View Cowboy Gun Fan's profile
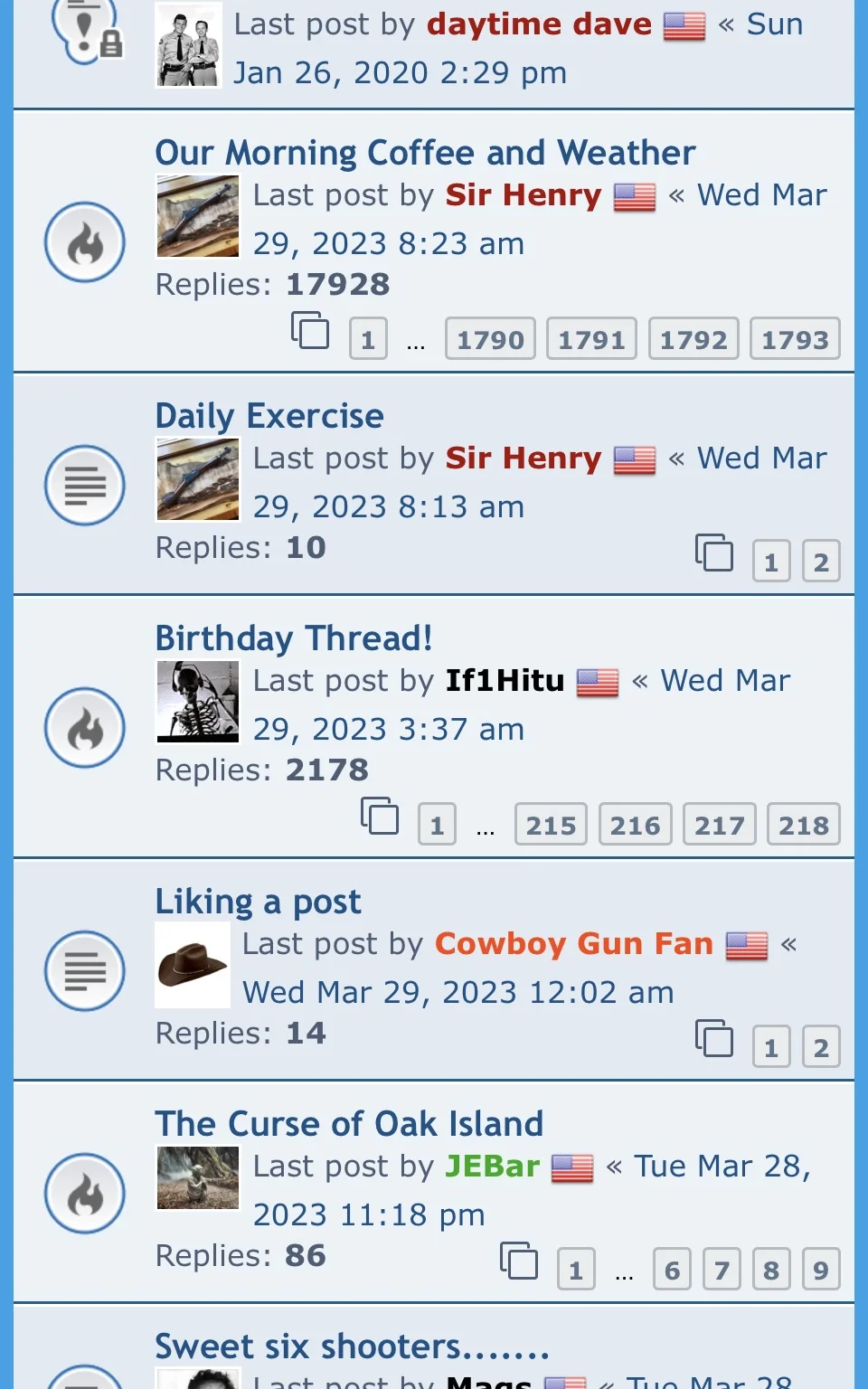Image resolution: width=868 pixels, height=1389 pixels. tap(573, 943)
